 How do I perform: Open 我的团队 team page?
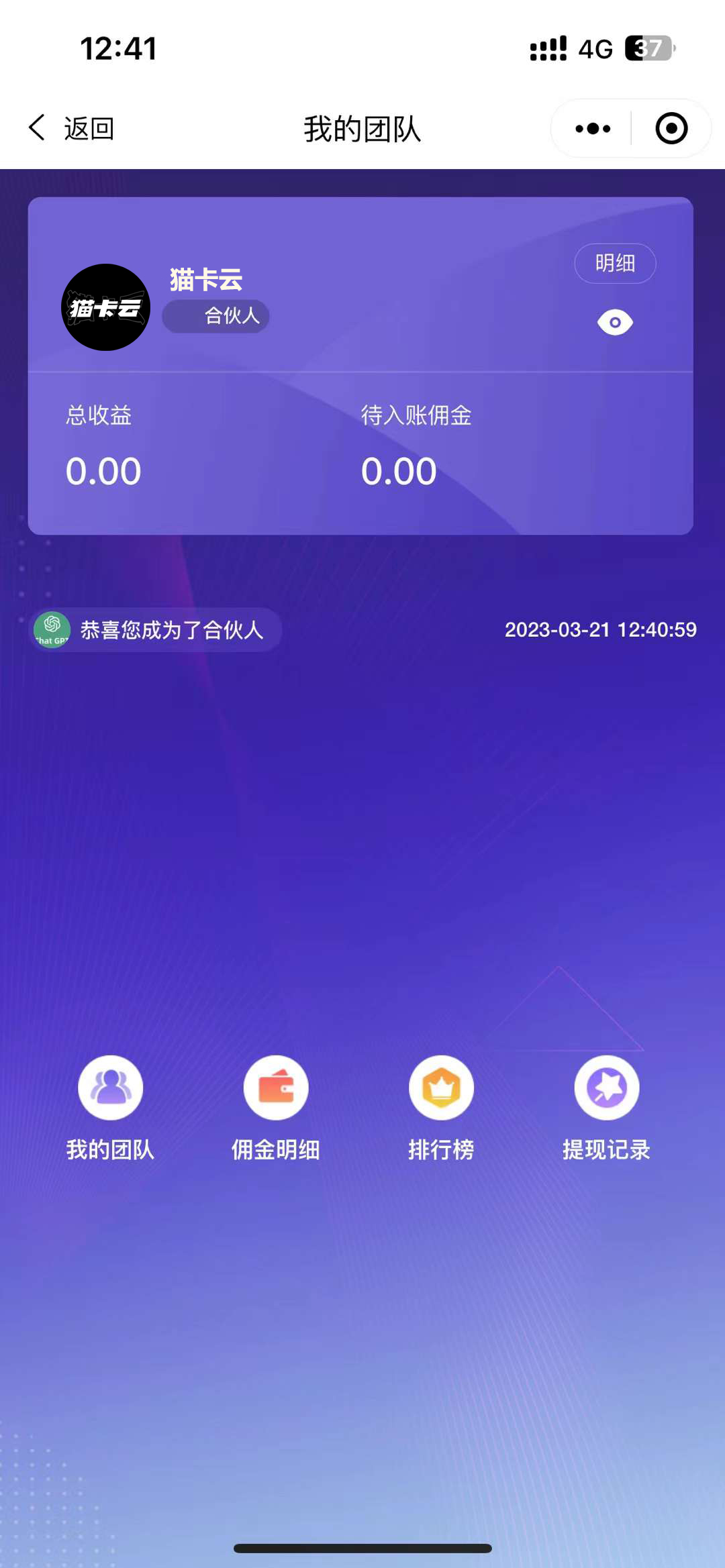point(110,1108)
